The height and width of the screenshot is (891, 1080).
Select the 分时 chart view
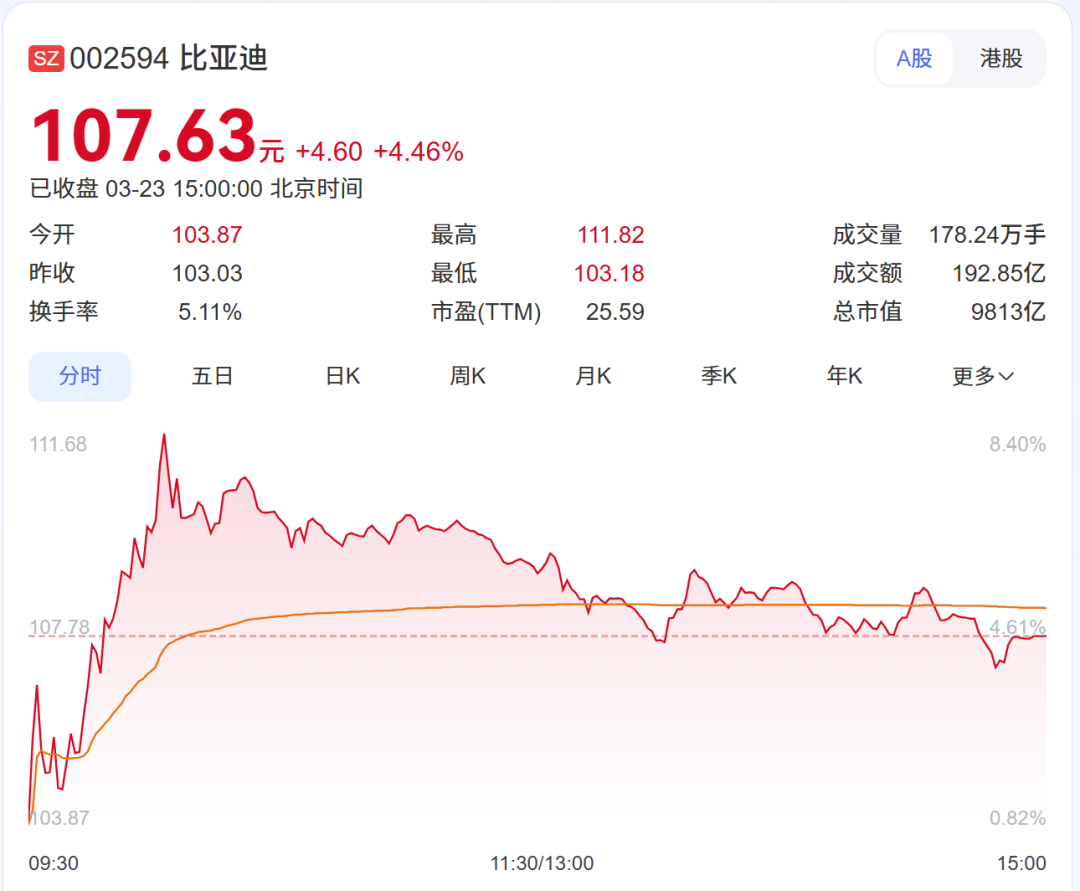(x=80, y=377)
